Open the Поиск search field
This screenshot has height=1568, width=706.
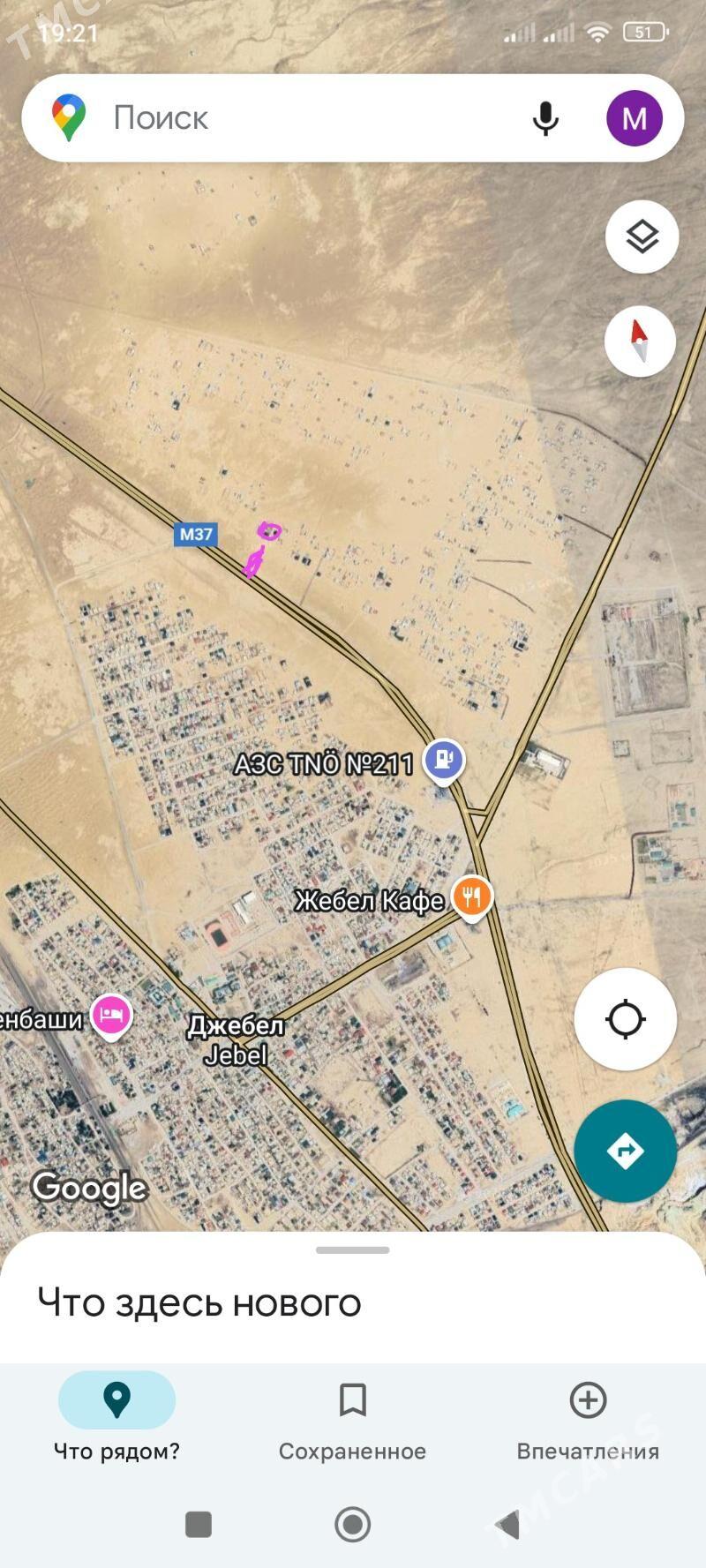[x=318, y=118]
